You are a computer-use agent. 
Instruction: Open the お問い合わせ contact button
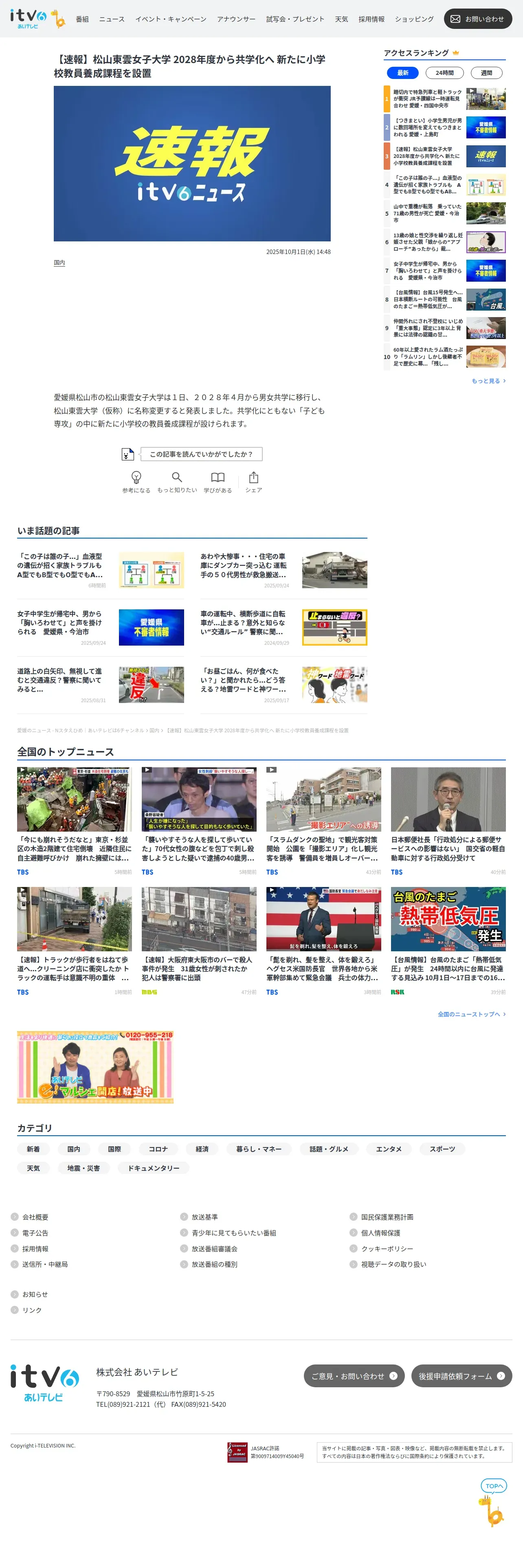coord(477,19)
